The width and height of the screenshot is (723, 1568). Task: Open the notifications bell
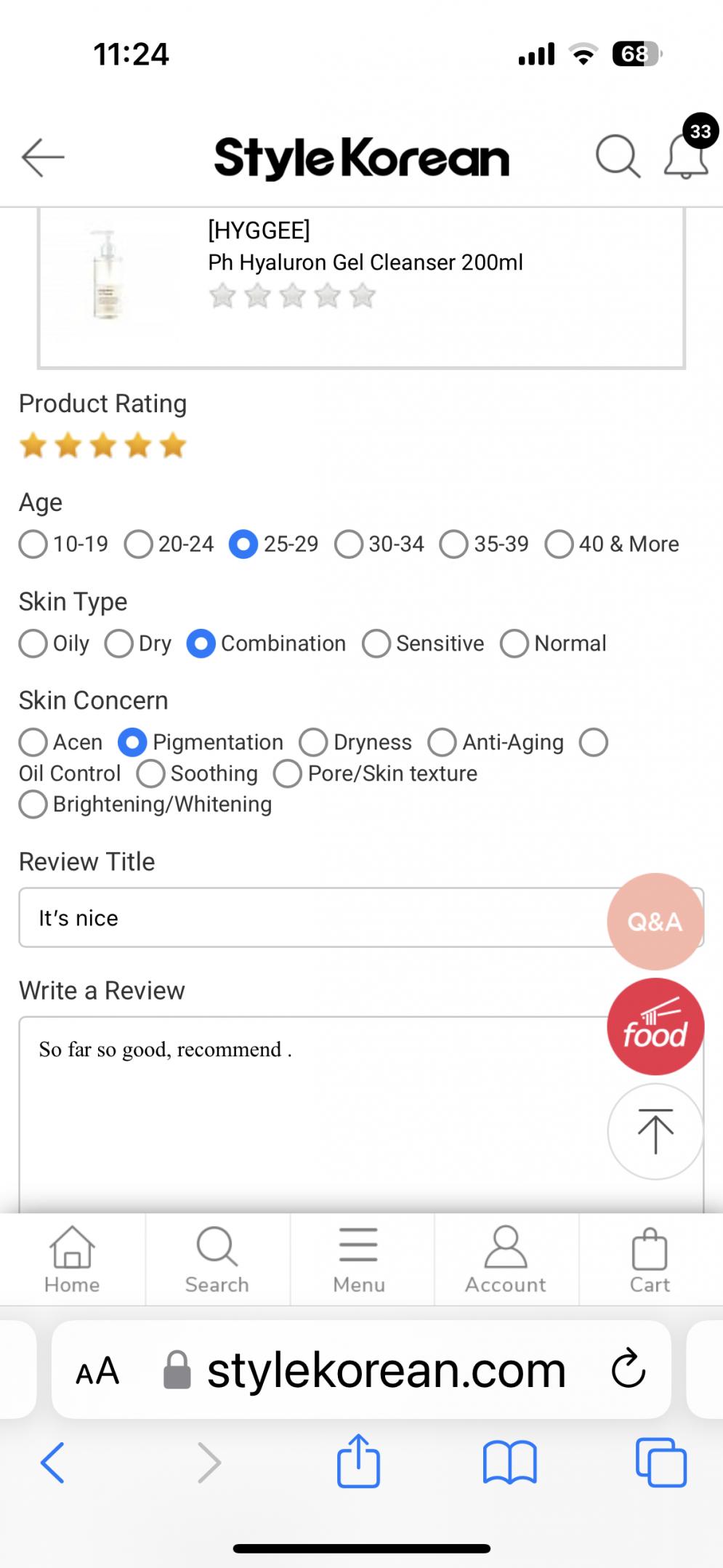[x=686, y=156]
